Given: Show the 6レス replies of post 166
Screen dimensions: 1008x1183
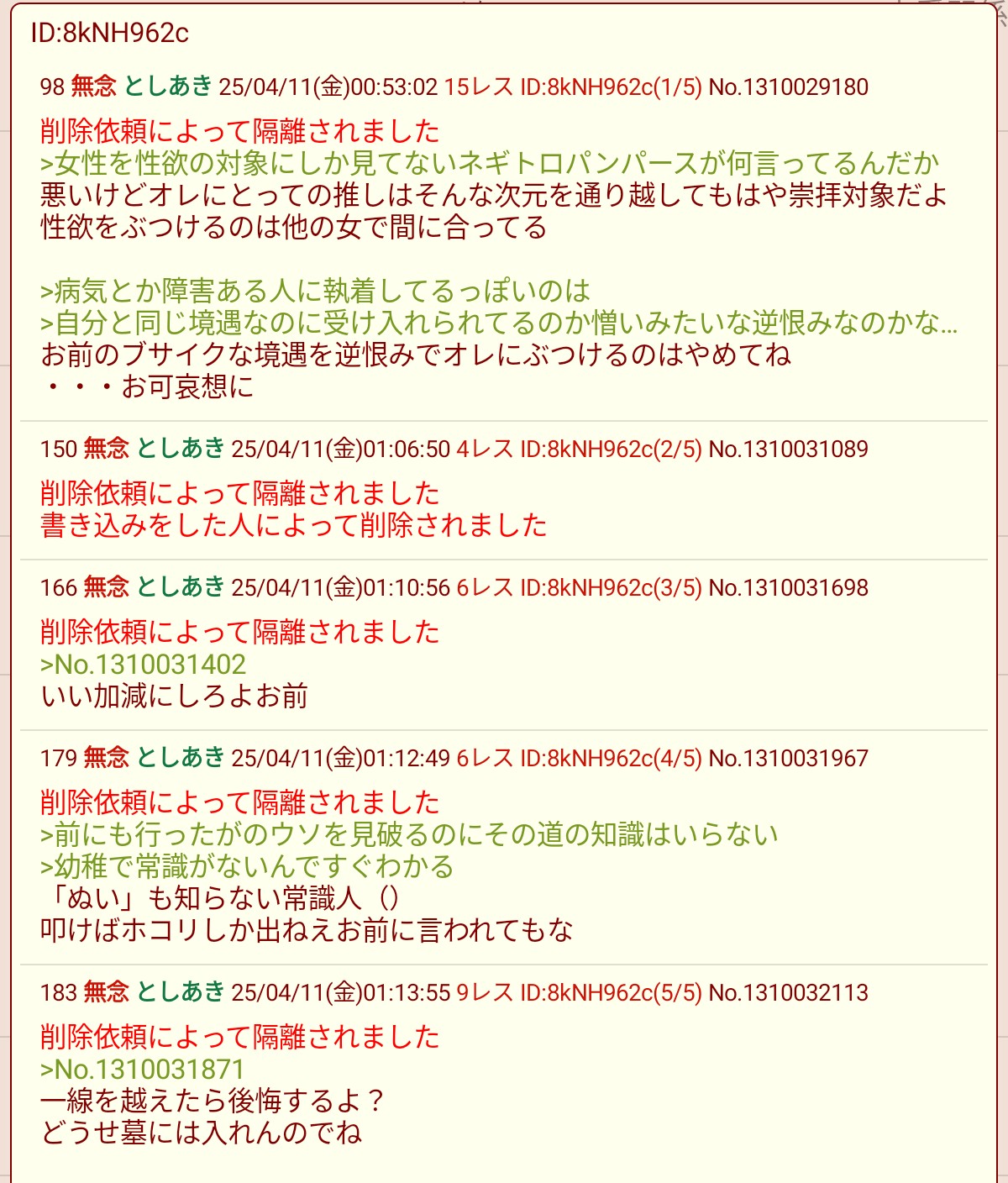Looking at the screenshot, I should coord(485,588).
